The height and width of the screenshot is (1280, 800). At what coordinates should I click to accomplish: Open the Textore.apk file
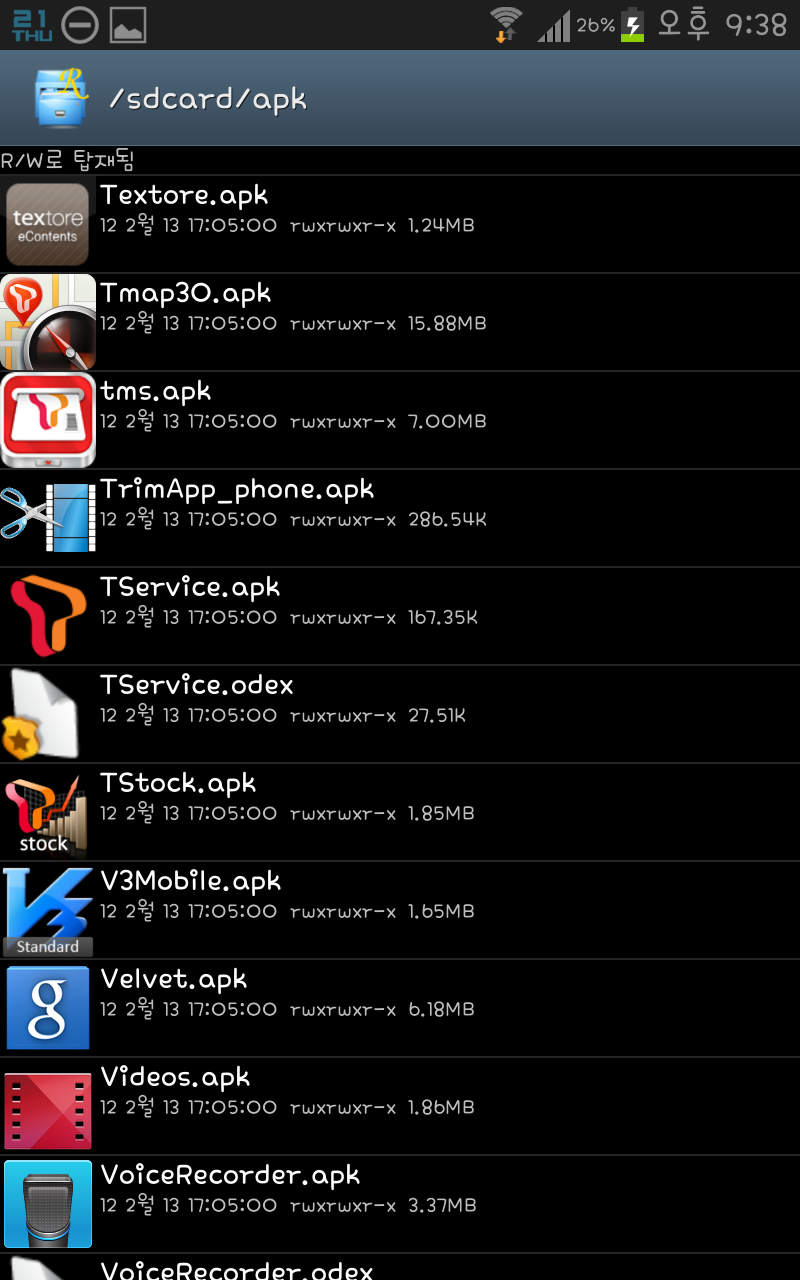(400, 224)
